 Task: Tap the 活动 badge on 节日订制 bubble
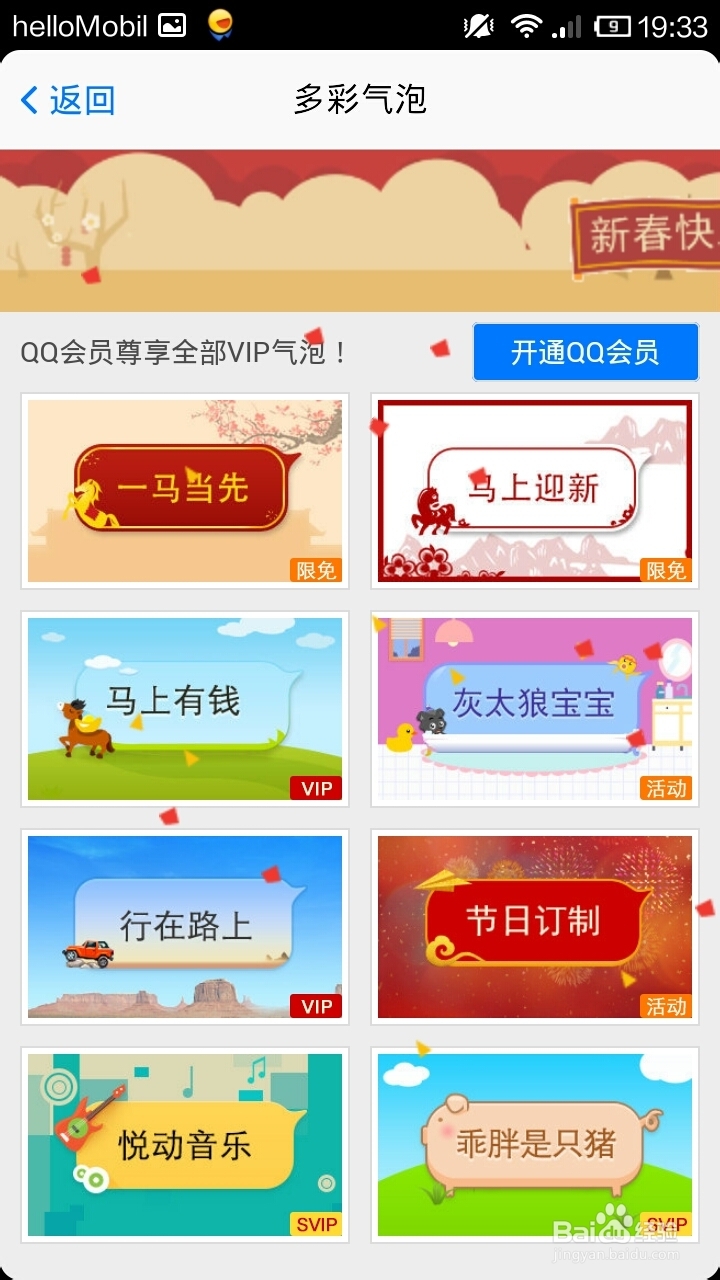coord(667,1006)
